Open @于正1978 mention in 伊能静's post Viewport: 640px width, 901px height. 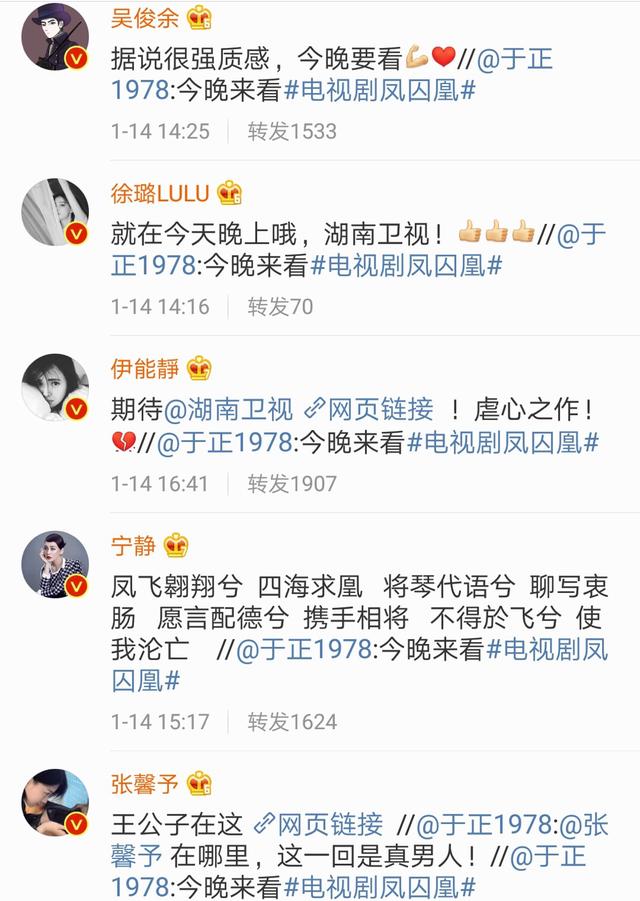pos(225,441)
